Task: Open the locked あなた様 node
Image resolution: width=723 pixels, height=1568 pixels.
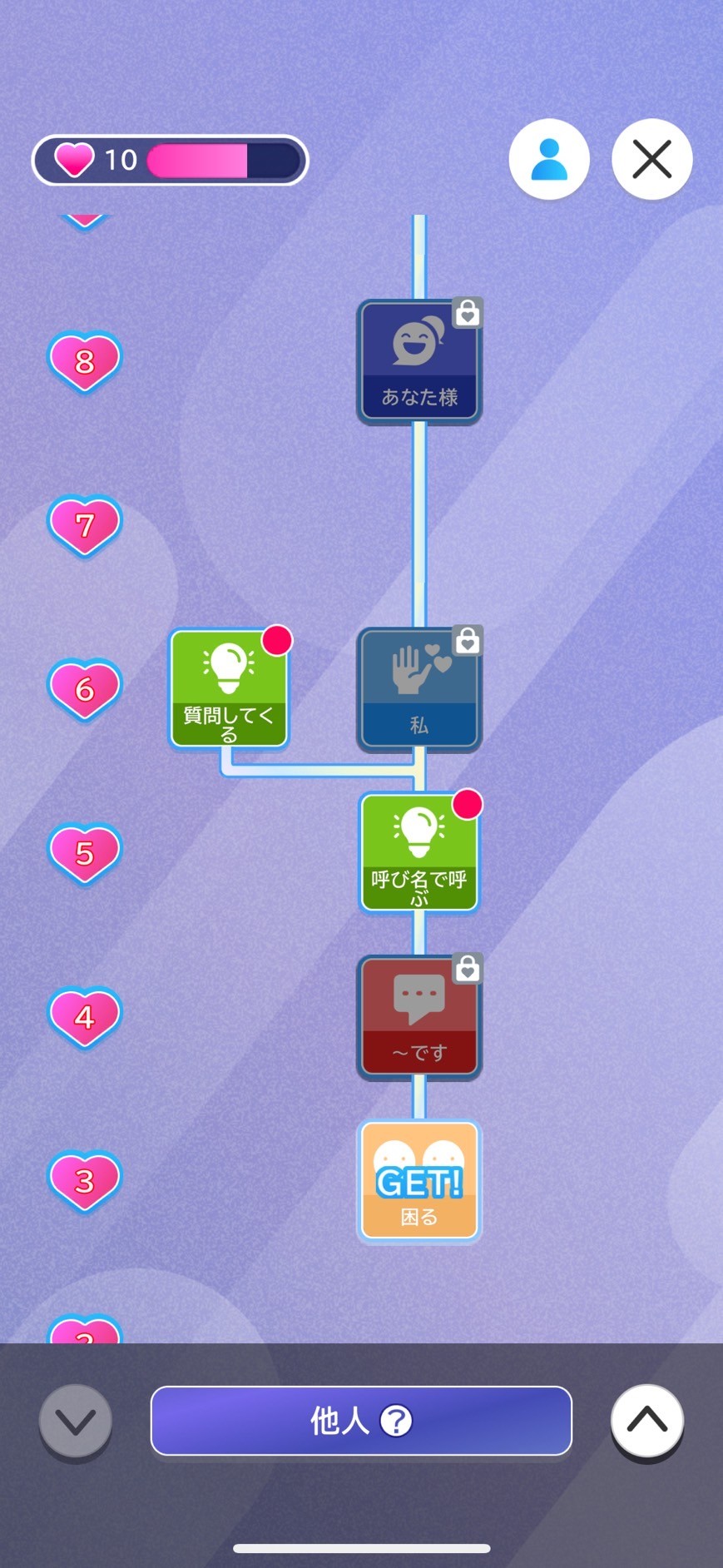Action: click(419, 362)
